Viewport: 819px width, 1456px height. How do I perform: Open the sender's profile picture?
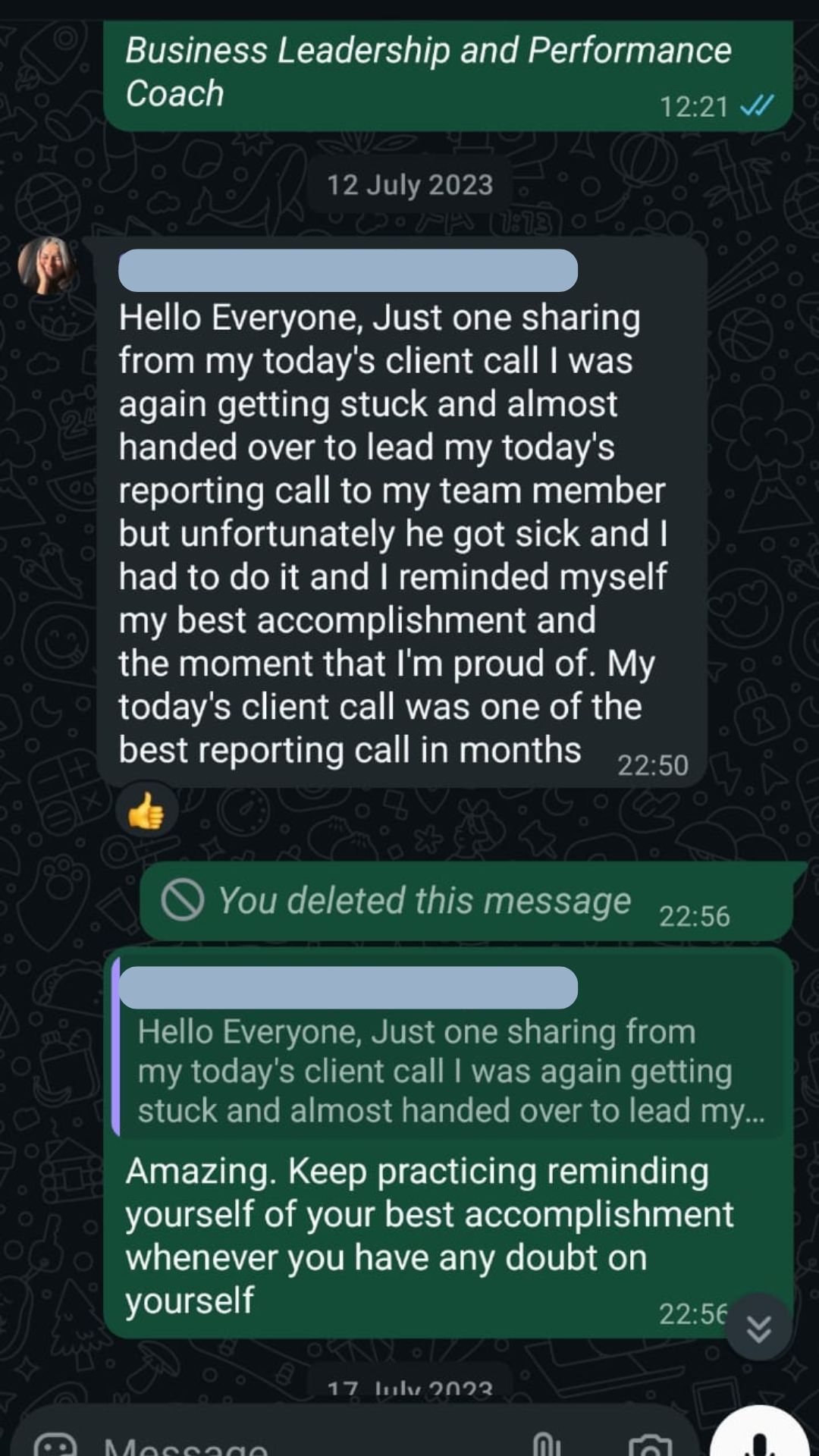click(x=47, y=266)
